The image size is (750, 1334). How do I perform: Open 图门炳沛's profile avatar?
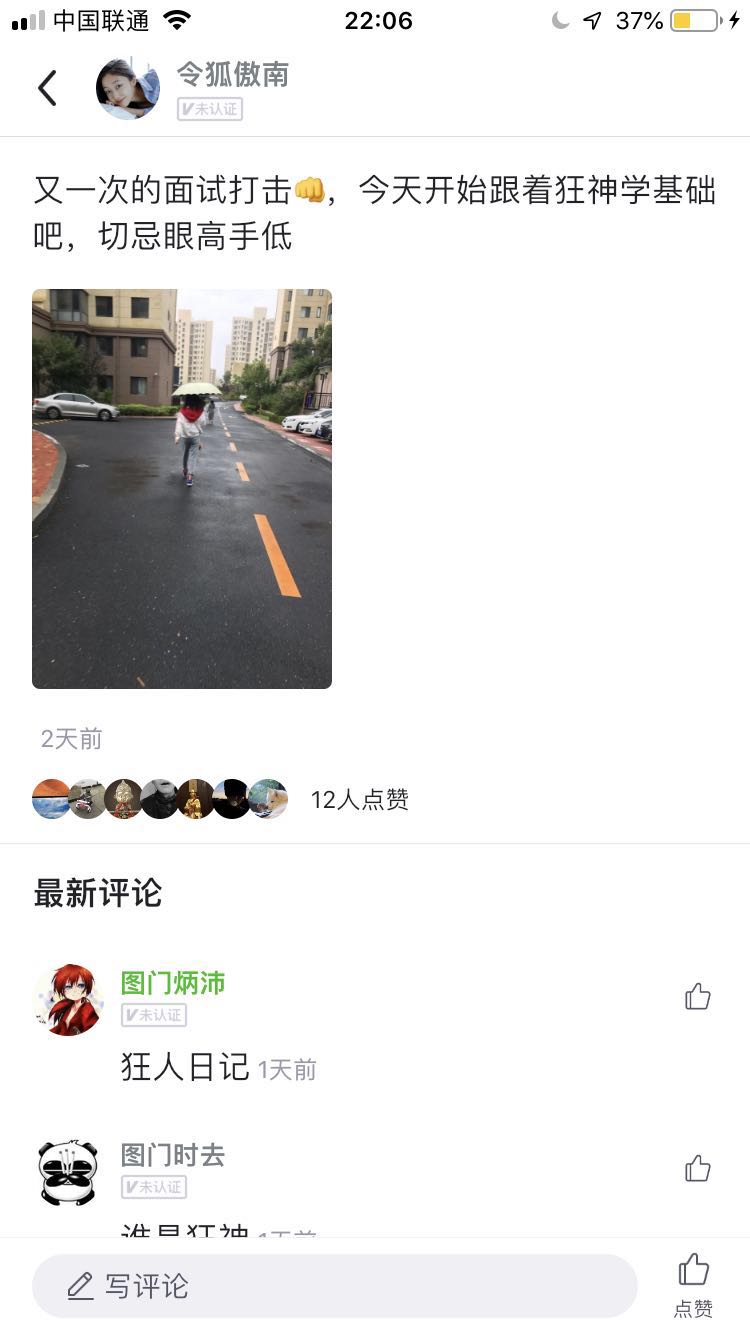pos(69,999)
